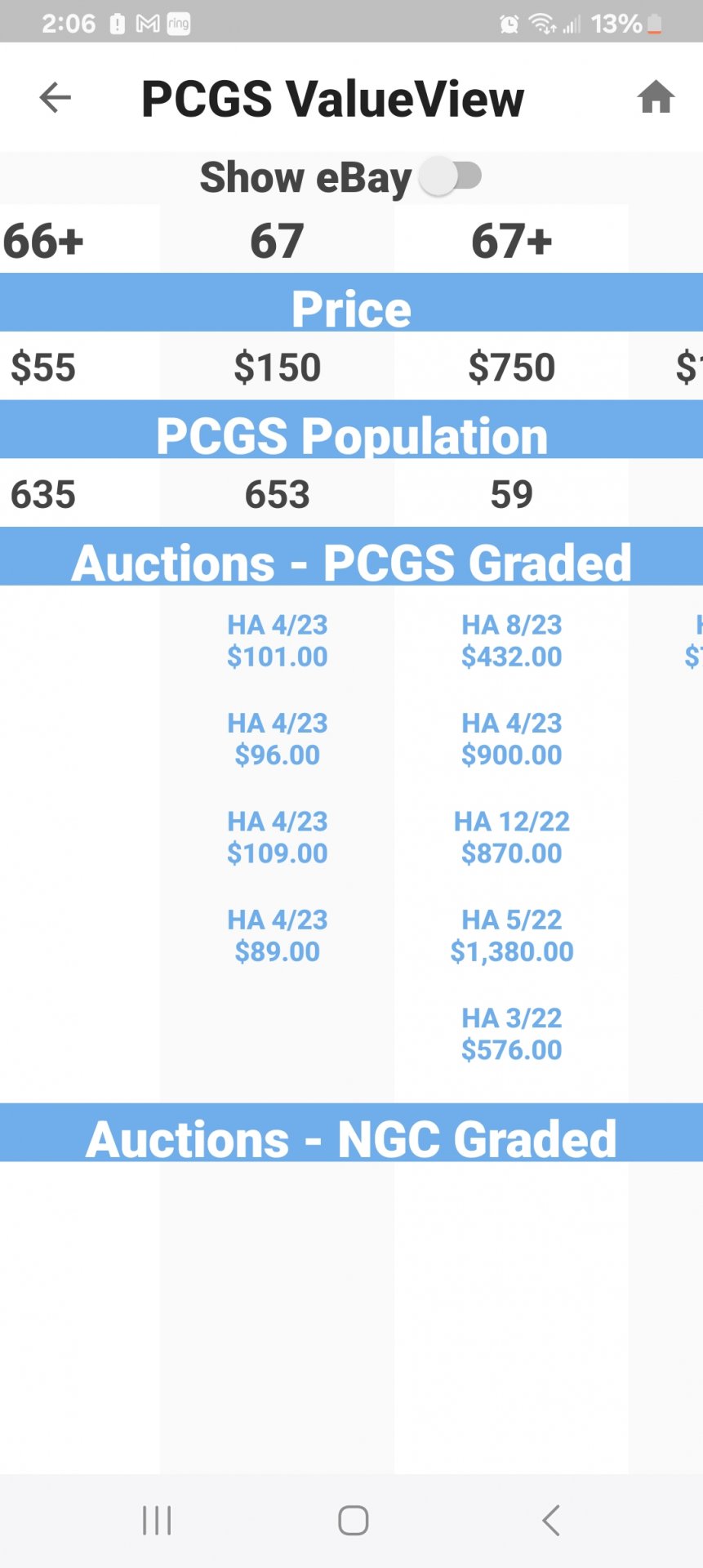The width and height of the screenshot is (703, 1568).
Task: Open the HA 4/23 $89.00 auction link
Action: coord(277,936)
